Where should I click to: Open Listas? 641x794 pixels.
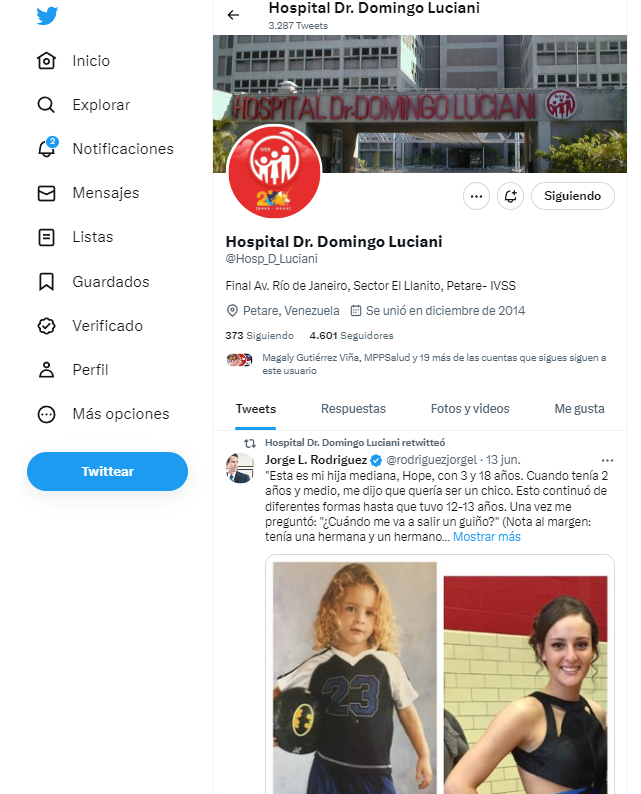click(x=92, y=237)
